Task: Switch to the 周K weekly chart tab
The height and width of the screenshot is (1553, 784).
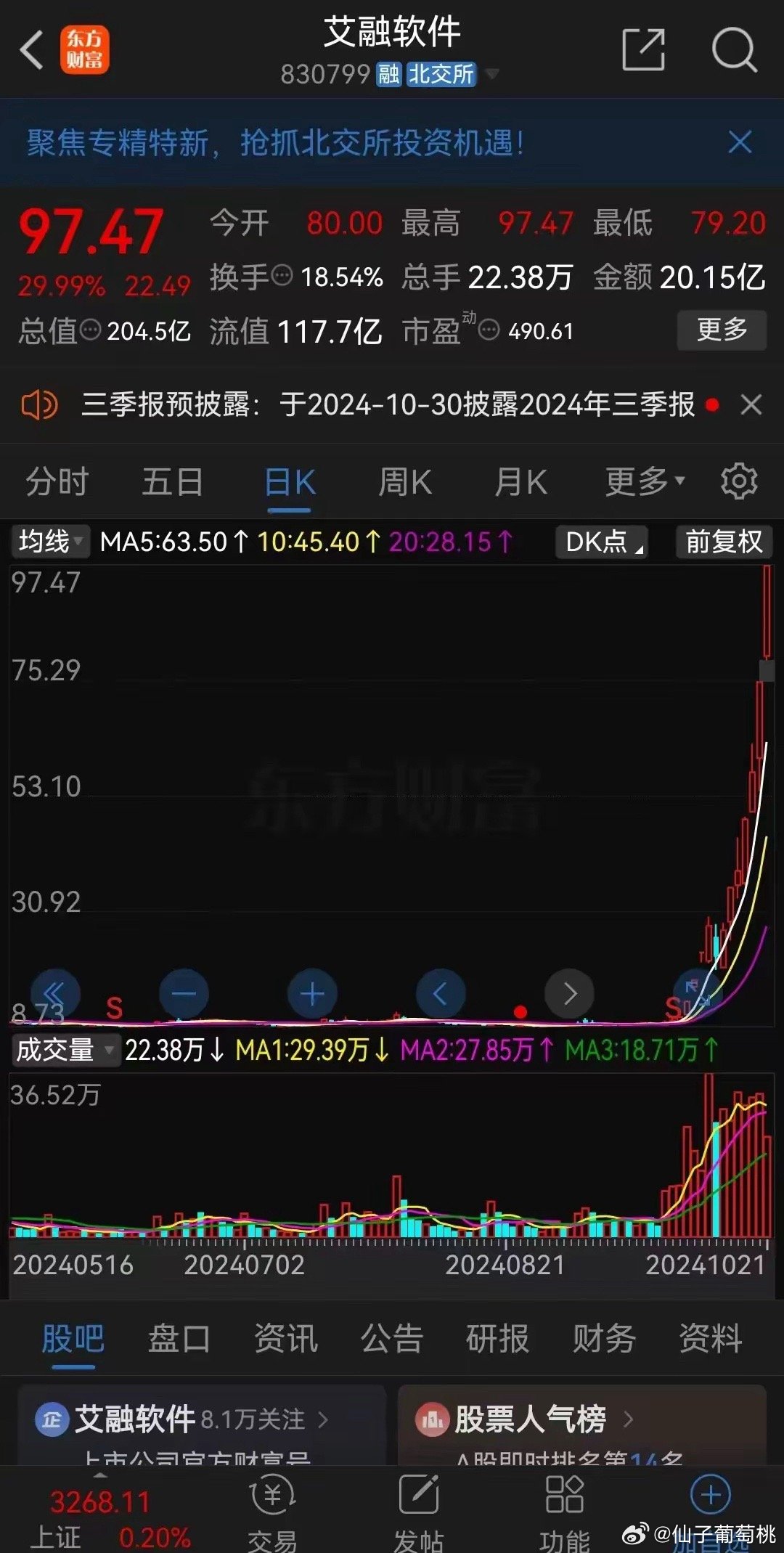Action: click(404, 481)
